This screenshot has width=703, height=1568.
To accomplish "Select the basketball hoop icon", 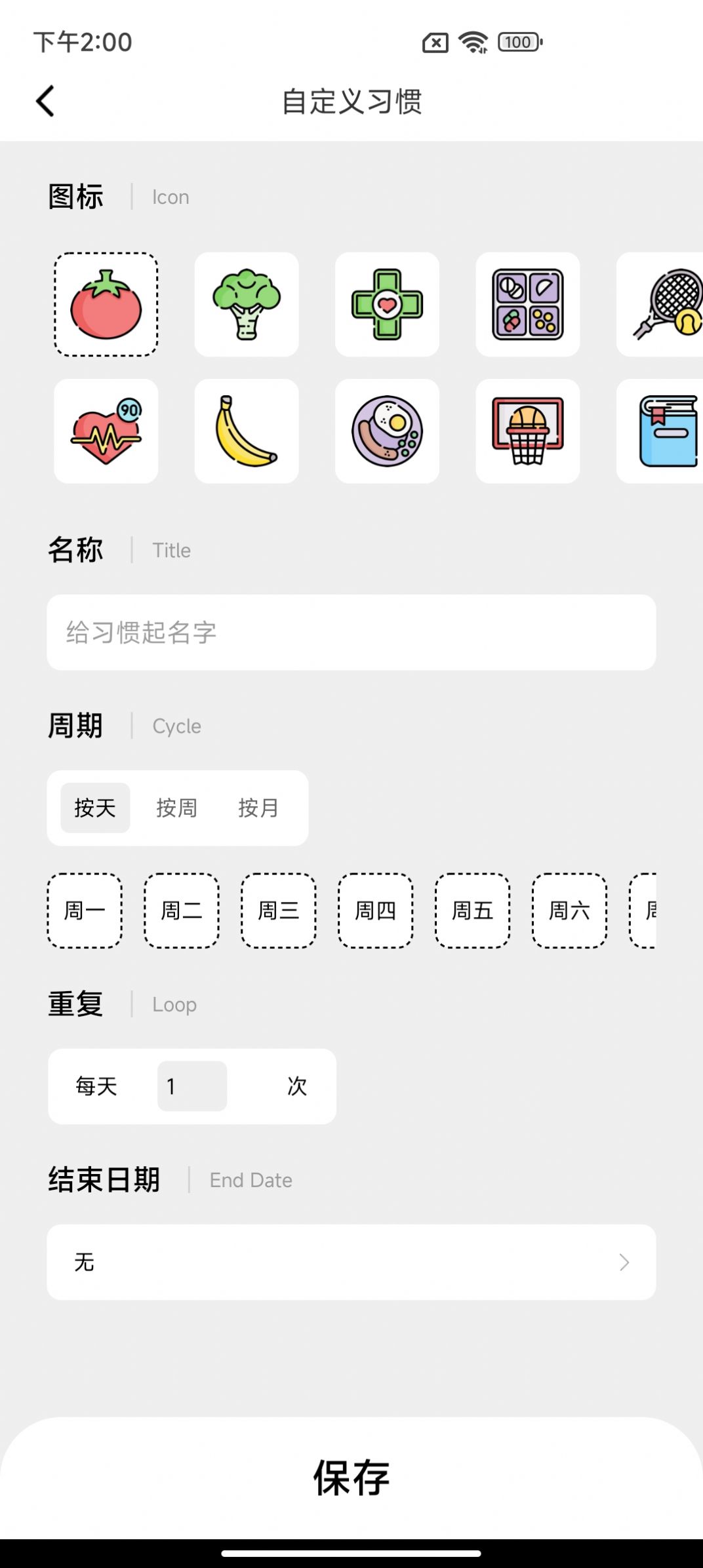I will tap(528, 430).
